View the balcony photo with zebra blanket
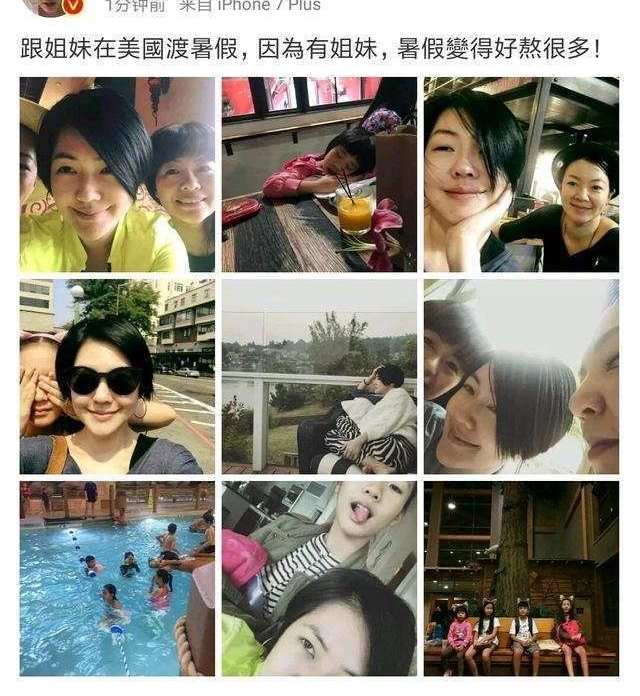This screenshot has width=640, height=696. pyautogui.click(x=319, y=376)
